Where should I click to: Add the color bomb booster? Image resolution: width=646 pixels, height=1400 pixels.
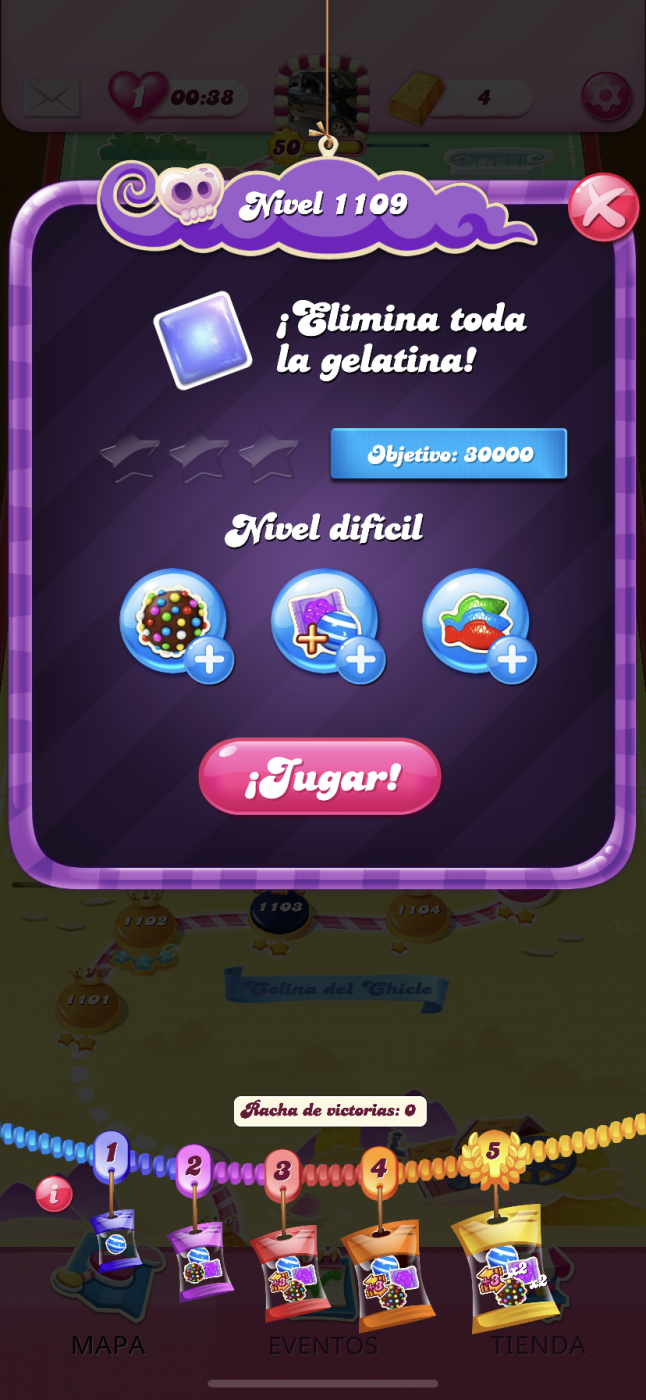click(x=174, y=622)
